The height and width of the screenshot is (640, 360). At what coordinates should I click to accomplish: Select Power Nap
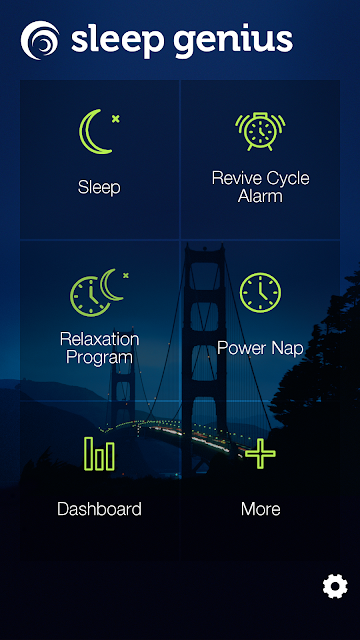point(260,320)
